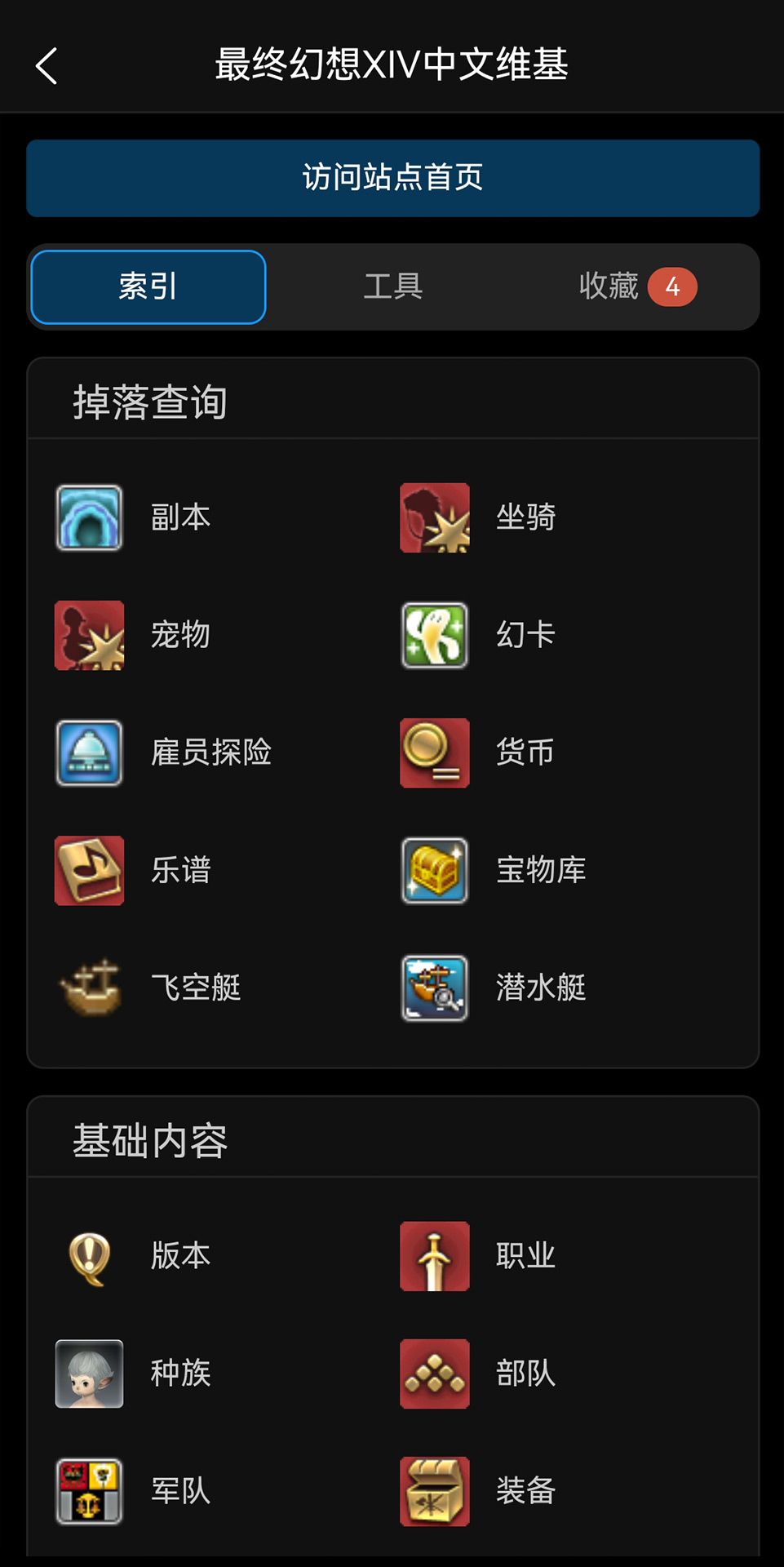
Task: Open 宝物库
Action: [x=494, y=870]
